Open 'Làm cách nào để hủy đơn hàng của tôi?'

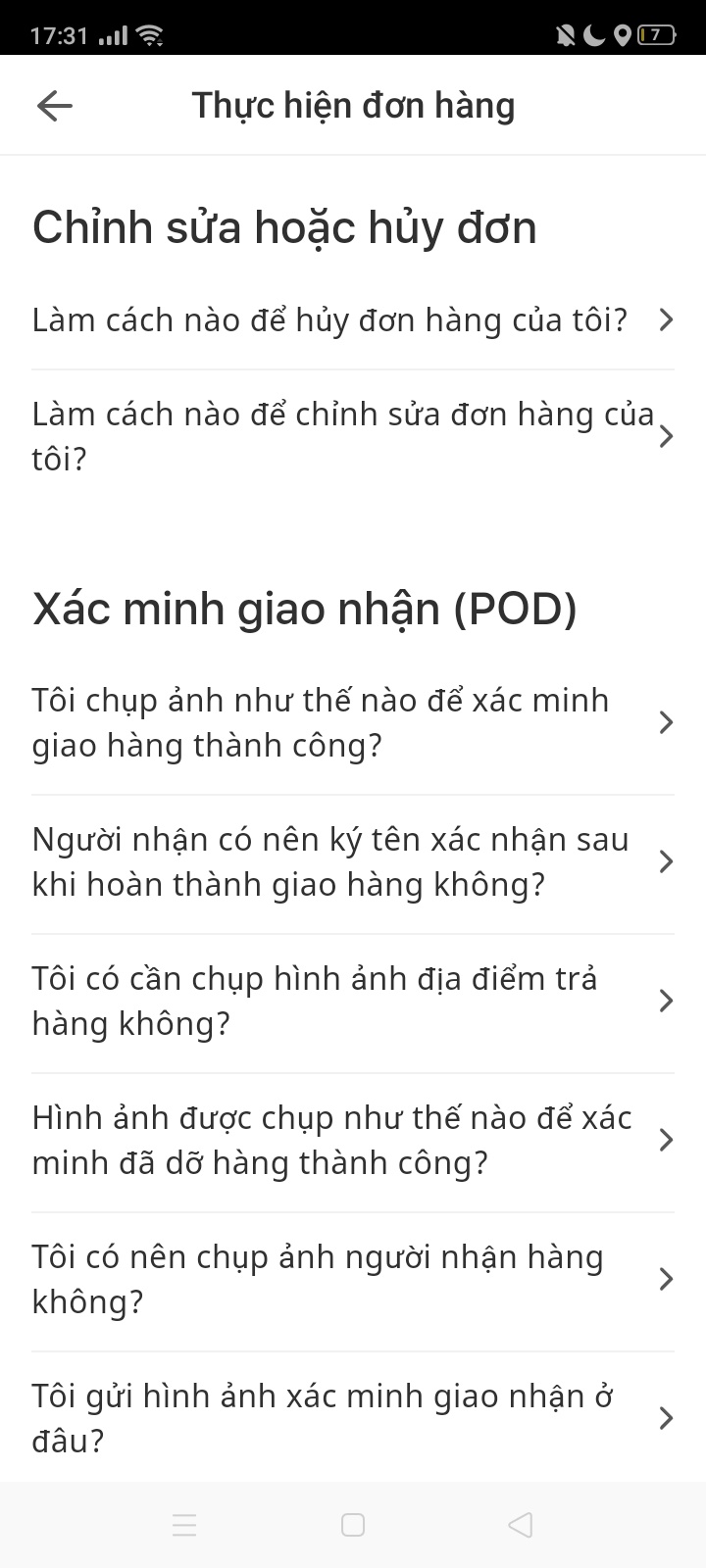(x=353, y=320)
